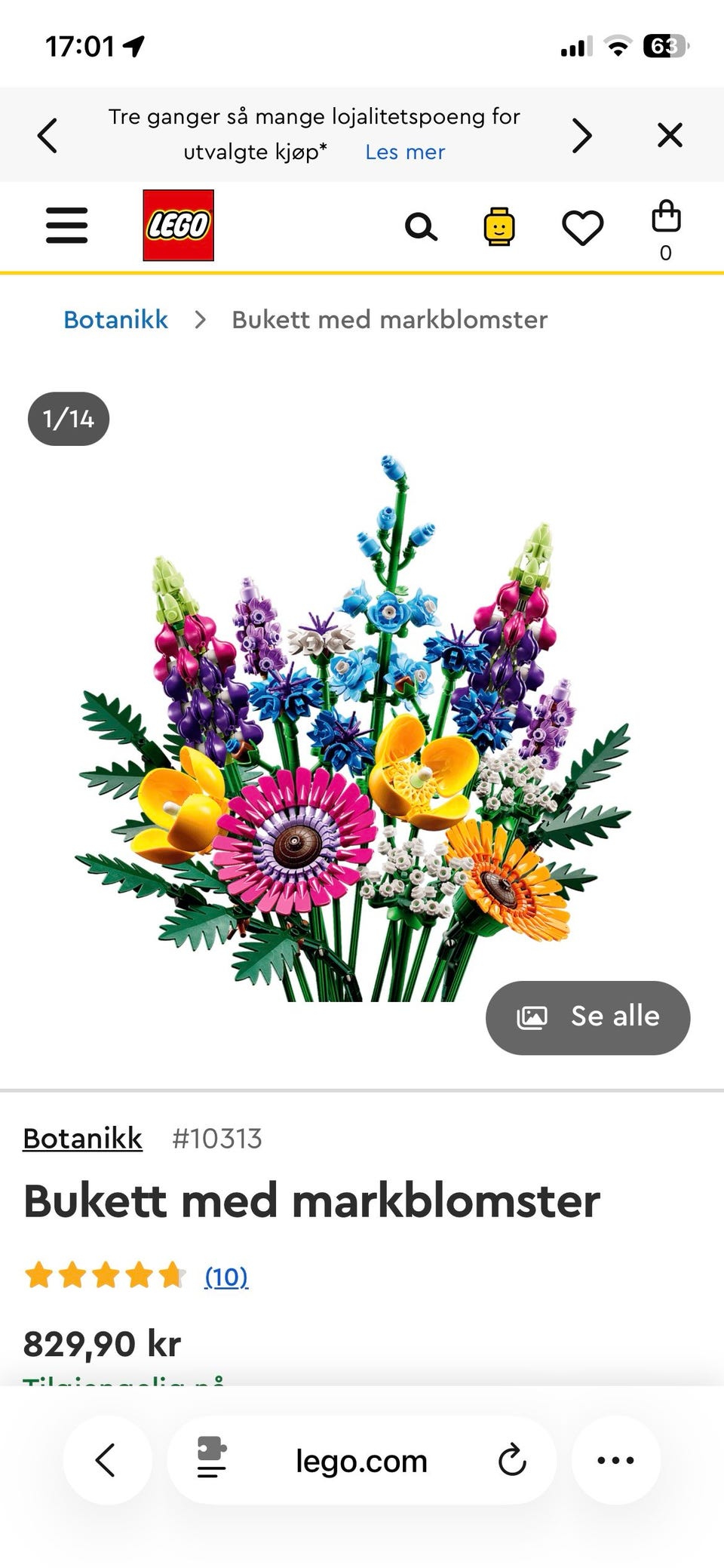The height and width of the screenshot is (1568, 724).
Task: Reload the page in the browser bar
Action: [514, 1459]
